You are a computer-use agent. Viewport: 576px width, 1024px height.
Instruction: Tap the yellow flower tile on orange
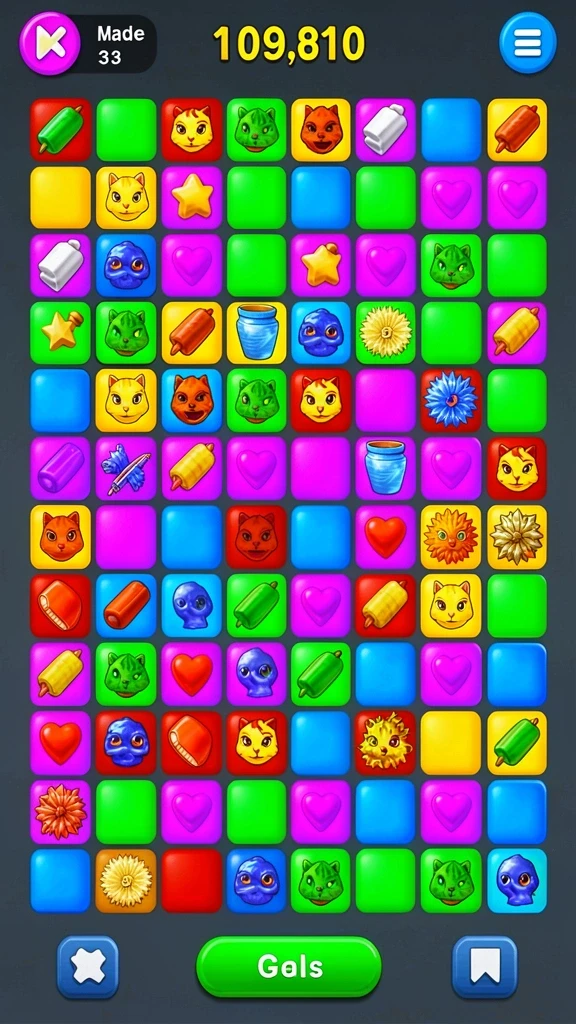125,880
